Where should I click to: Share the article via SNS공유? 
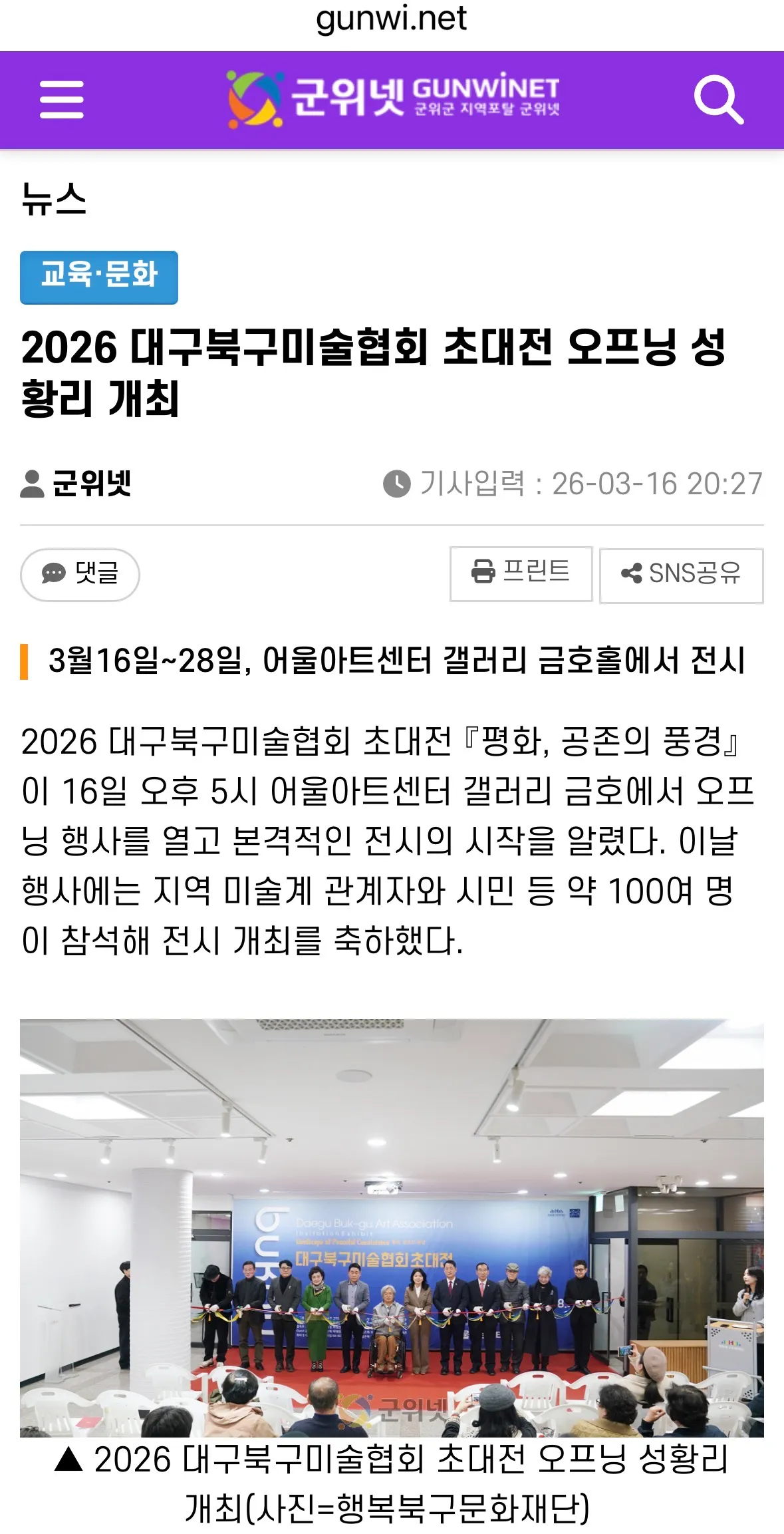click(681, 575)
